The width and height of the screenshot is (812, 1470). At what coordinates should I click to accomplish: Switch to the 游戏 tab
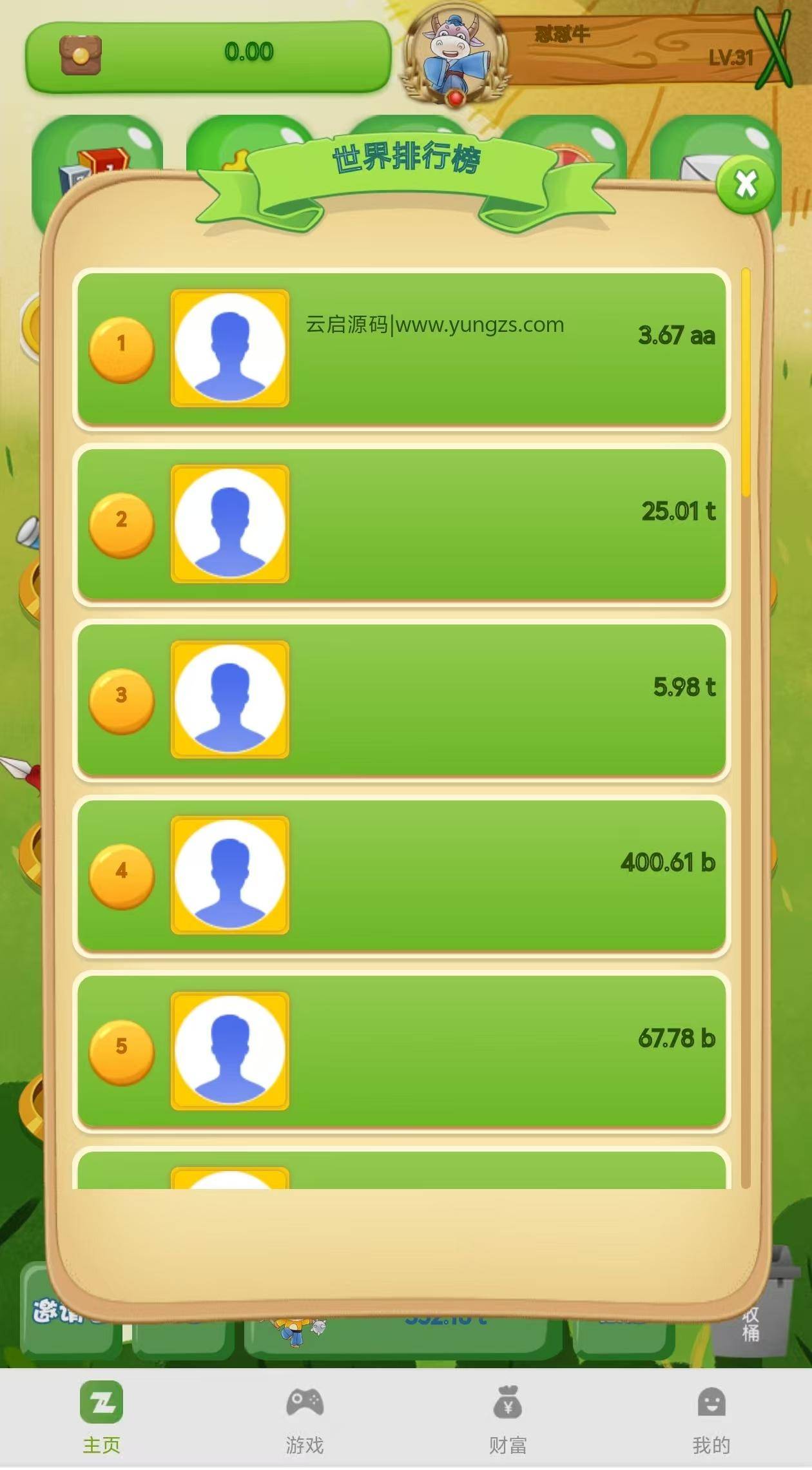pyautogui.click(x=305, y=1418)
